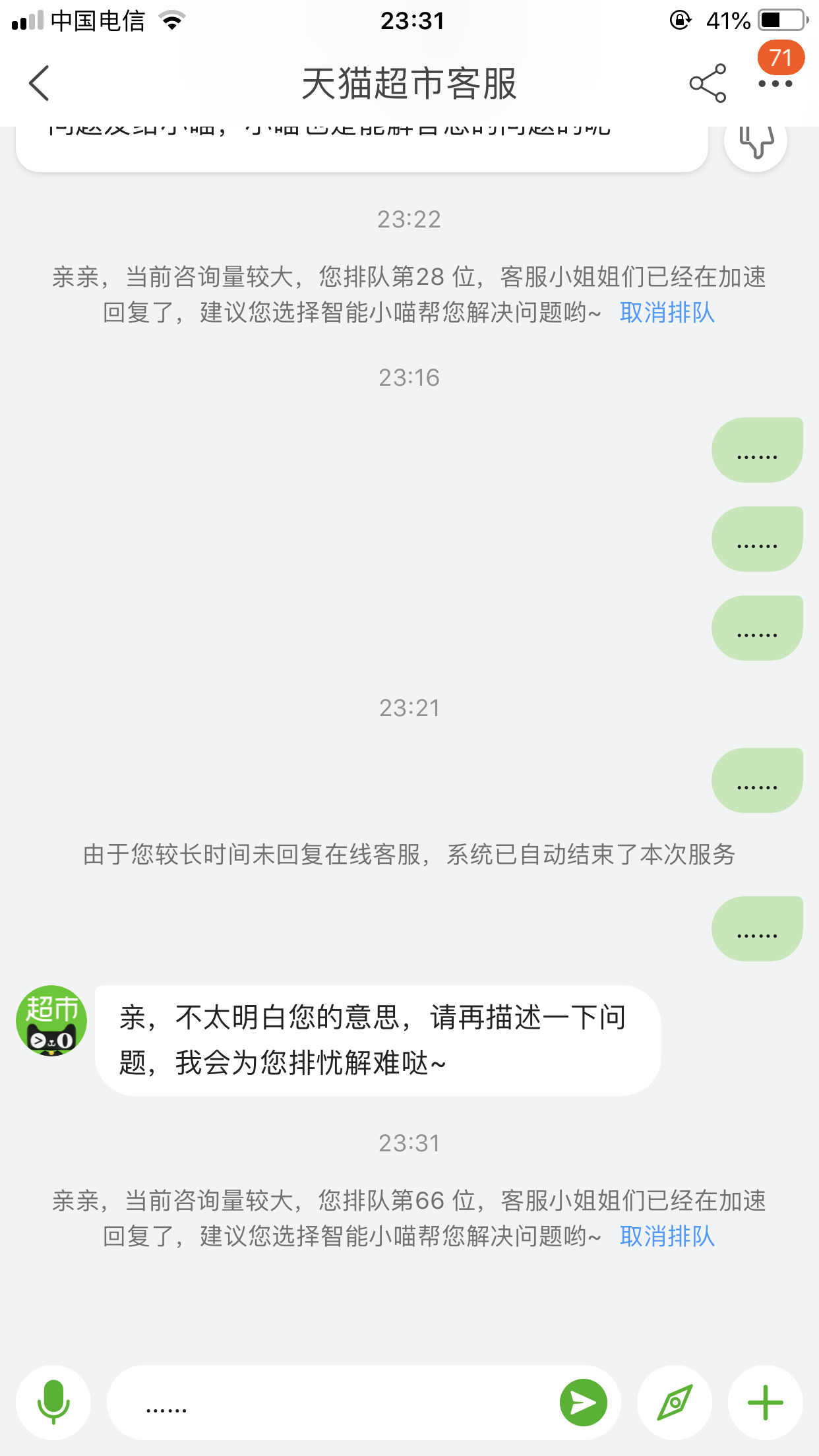Viewport: 819px width, 1456px height.
Task: Go back from 天猫超市客服 chat
Action: pos(40,84)
